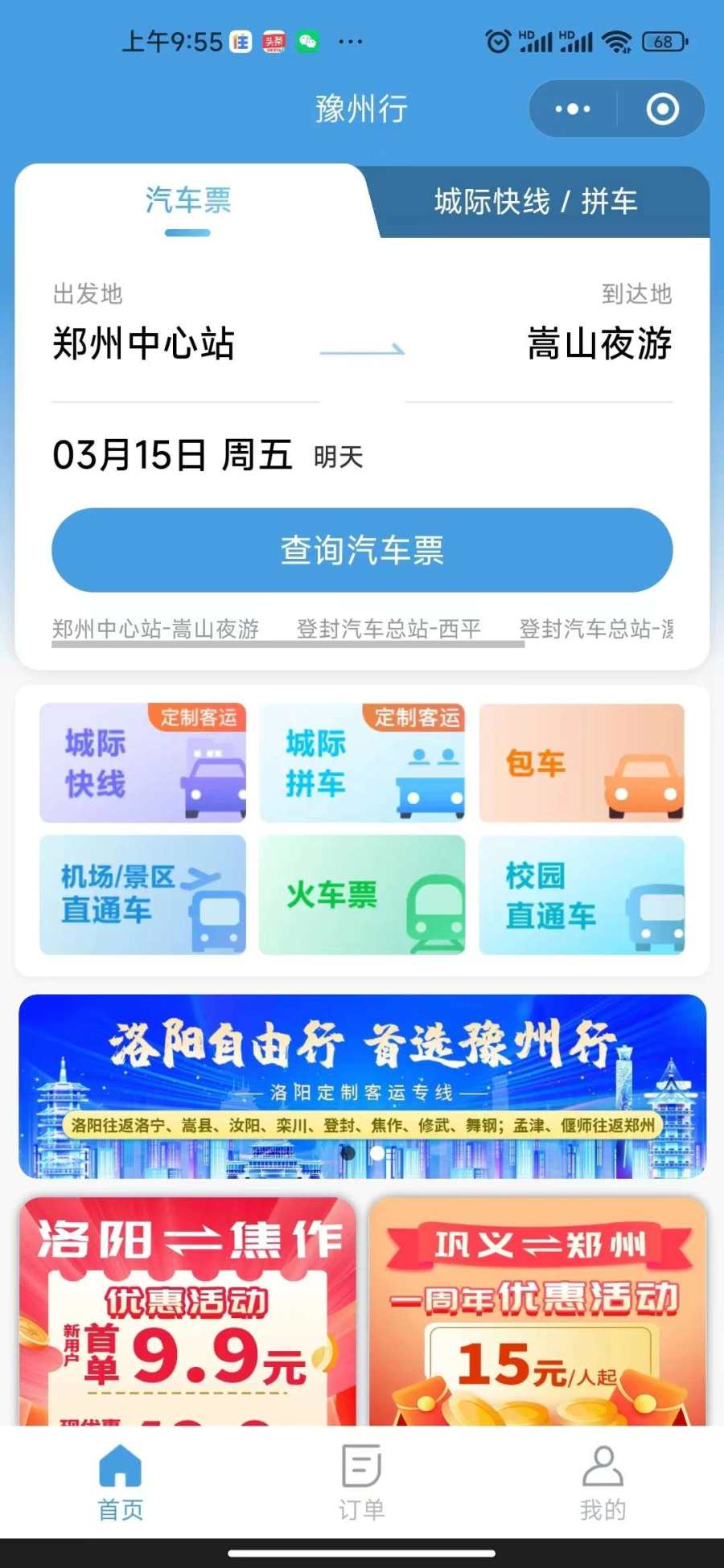Open the 洛阳自由行 banner

(x=362, y=1086)
